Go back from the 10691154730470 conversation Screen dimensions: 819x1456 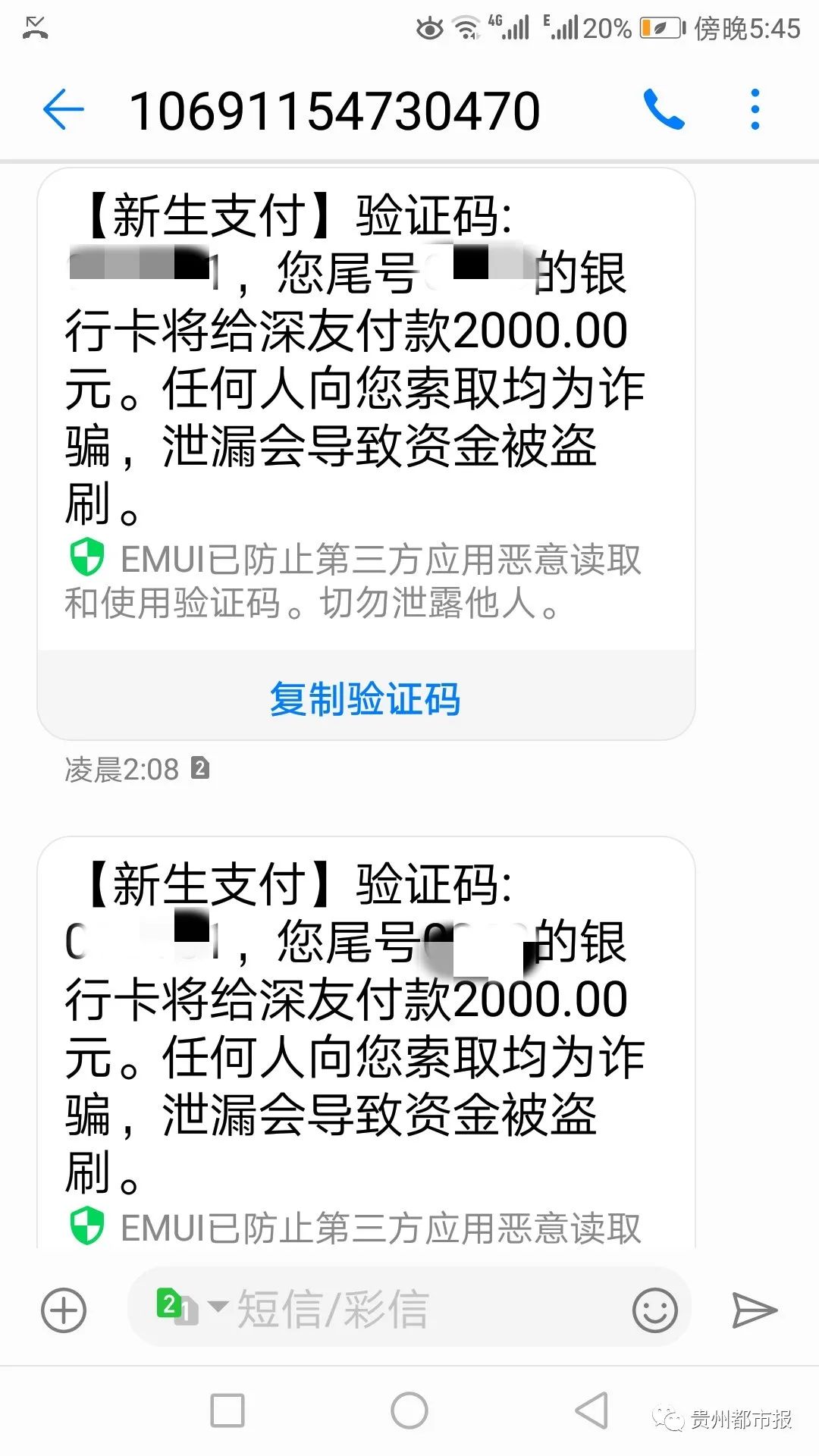(63, 111)
